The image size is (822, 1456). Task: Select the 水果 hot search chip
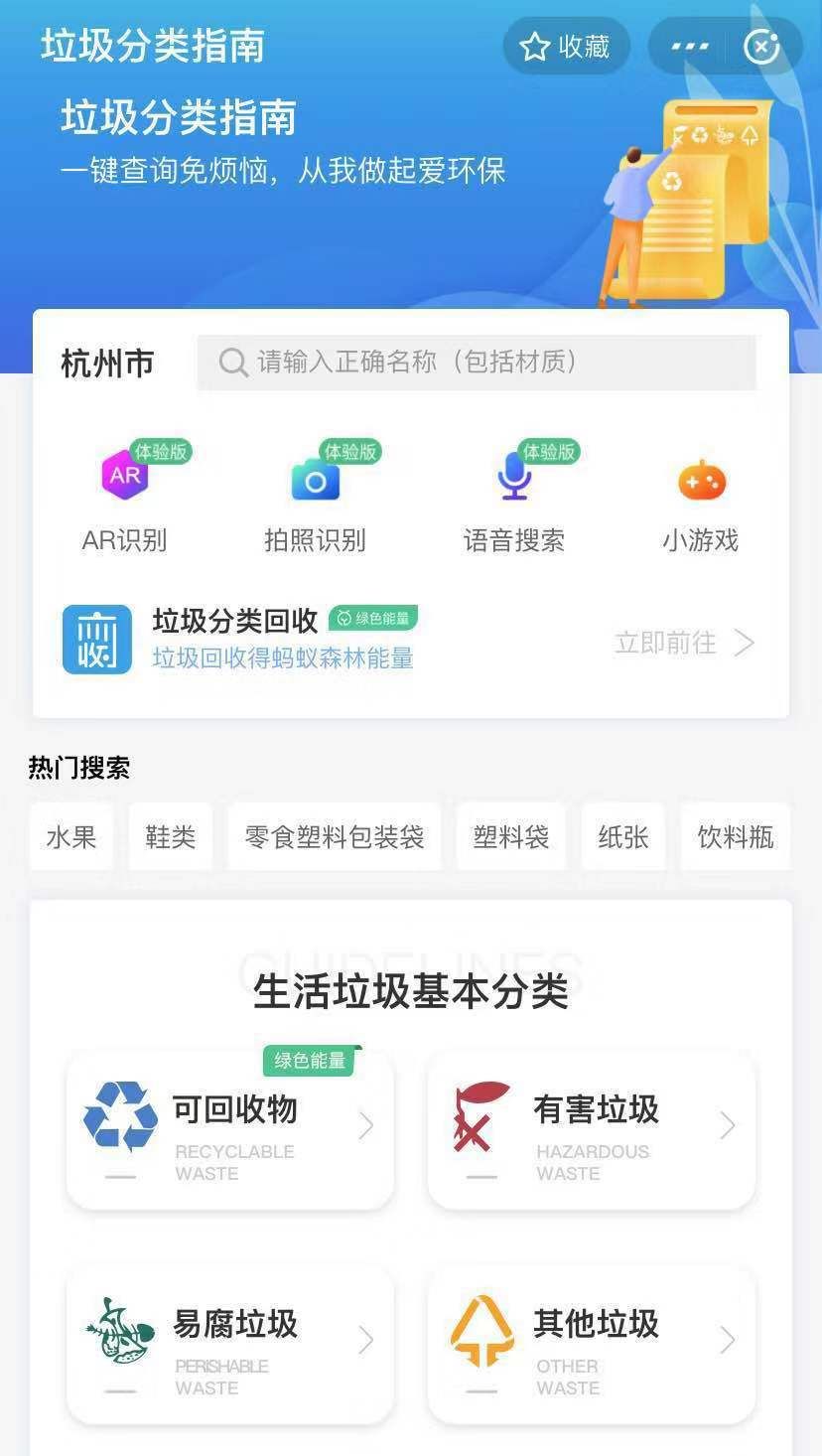[x=71, y=837]
